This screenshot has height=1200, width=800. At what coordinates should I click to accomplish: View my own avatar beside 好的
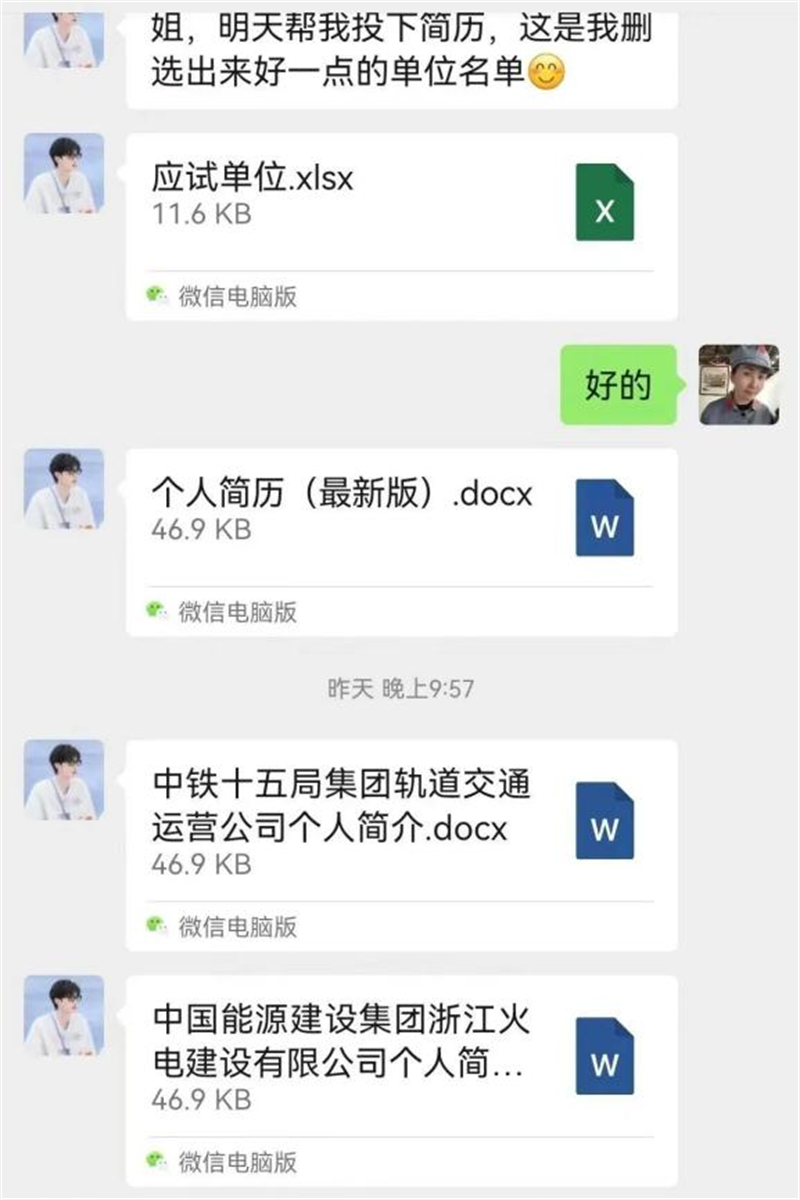click(x=738, y=385)
